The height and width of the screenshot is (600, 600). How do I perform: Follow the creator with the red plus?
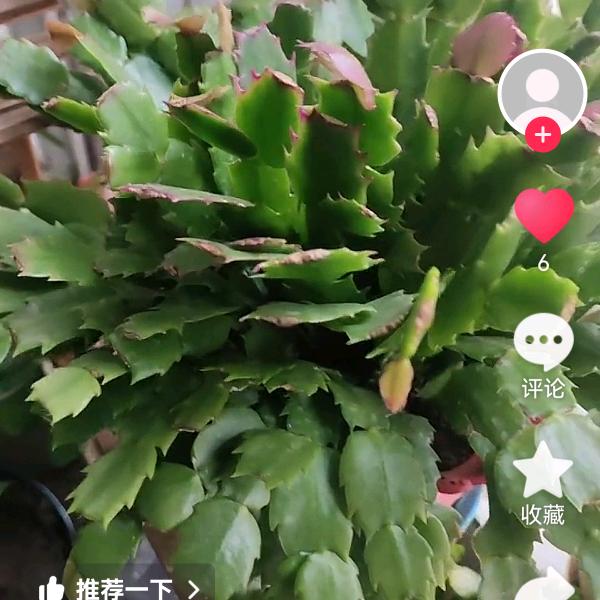[x=543, y=134]
